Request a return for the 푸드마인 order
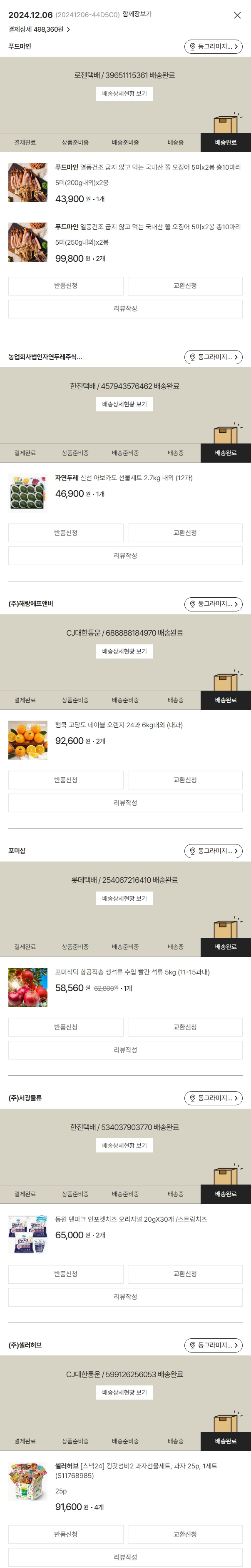This screenshot has height=1568, width=251. pyautogui.click(x=66, y=286)
